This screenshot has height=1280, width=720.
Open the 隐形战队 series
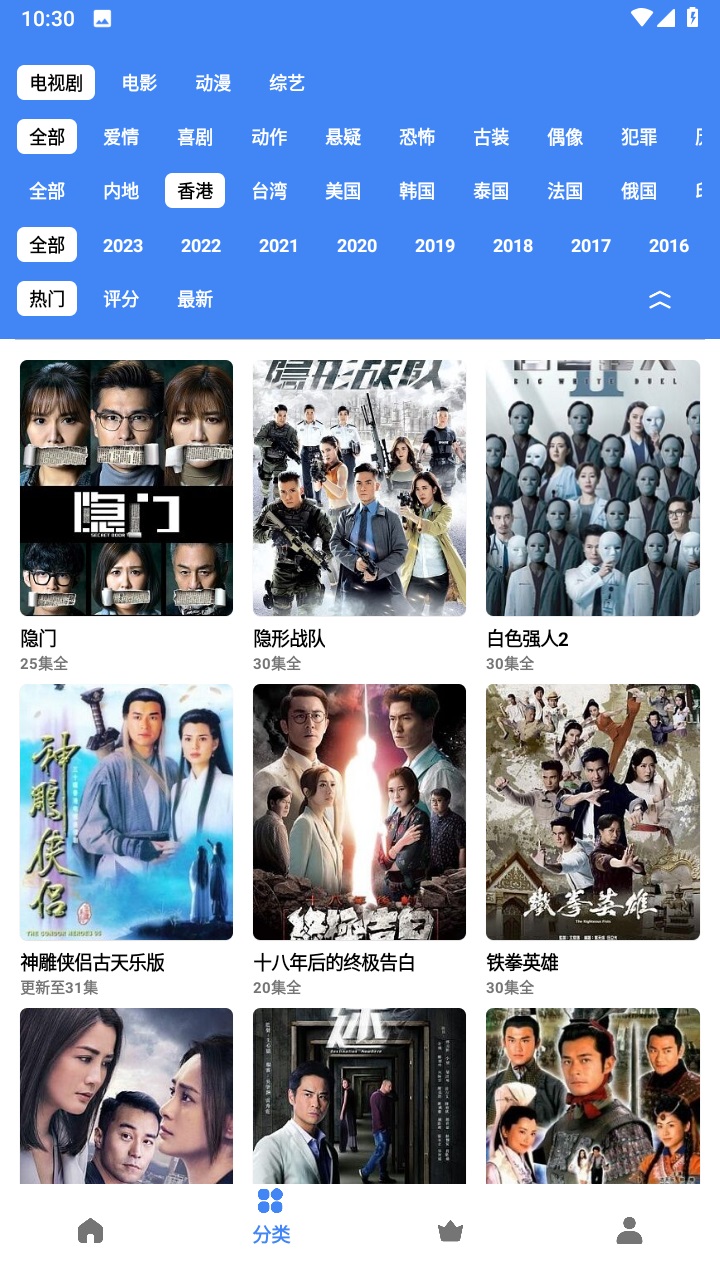(359, 487)
